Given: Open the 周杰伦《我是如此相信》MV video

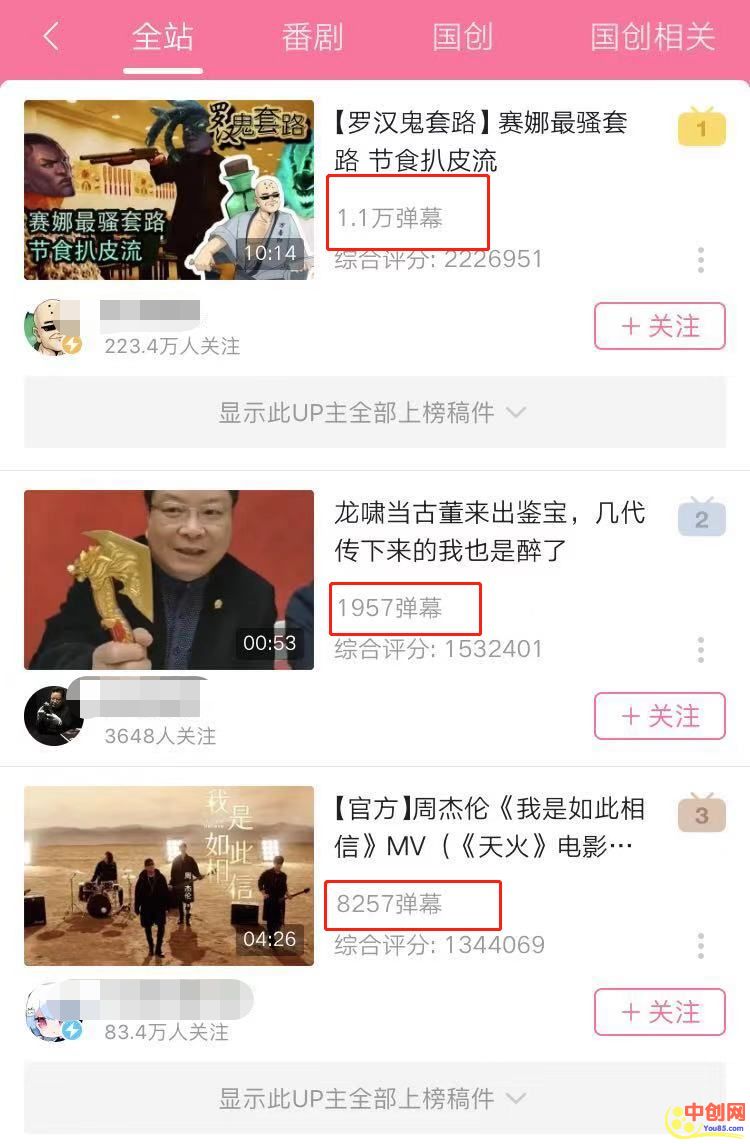Looking at the screenshot, I should (x=168, y=876).
